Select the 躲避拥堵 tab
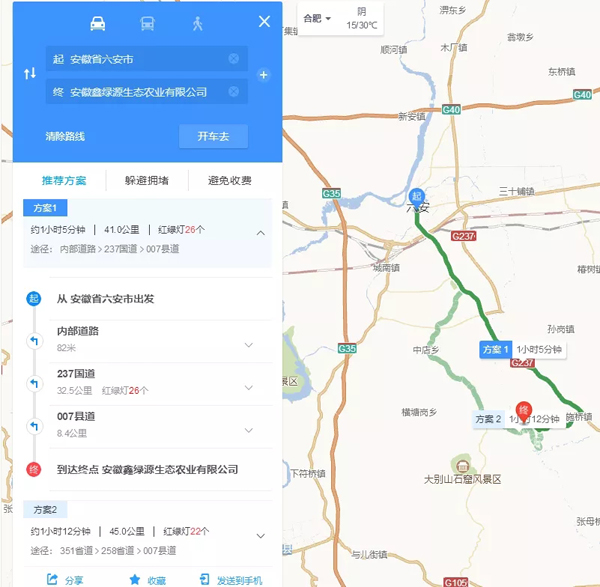Screen dimensions: 600x587 pyautogui.click(x=146, y=181)
